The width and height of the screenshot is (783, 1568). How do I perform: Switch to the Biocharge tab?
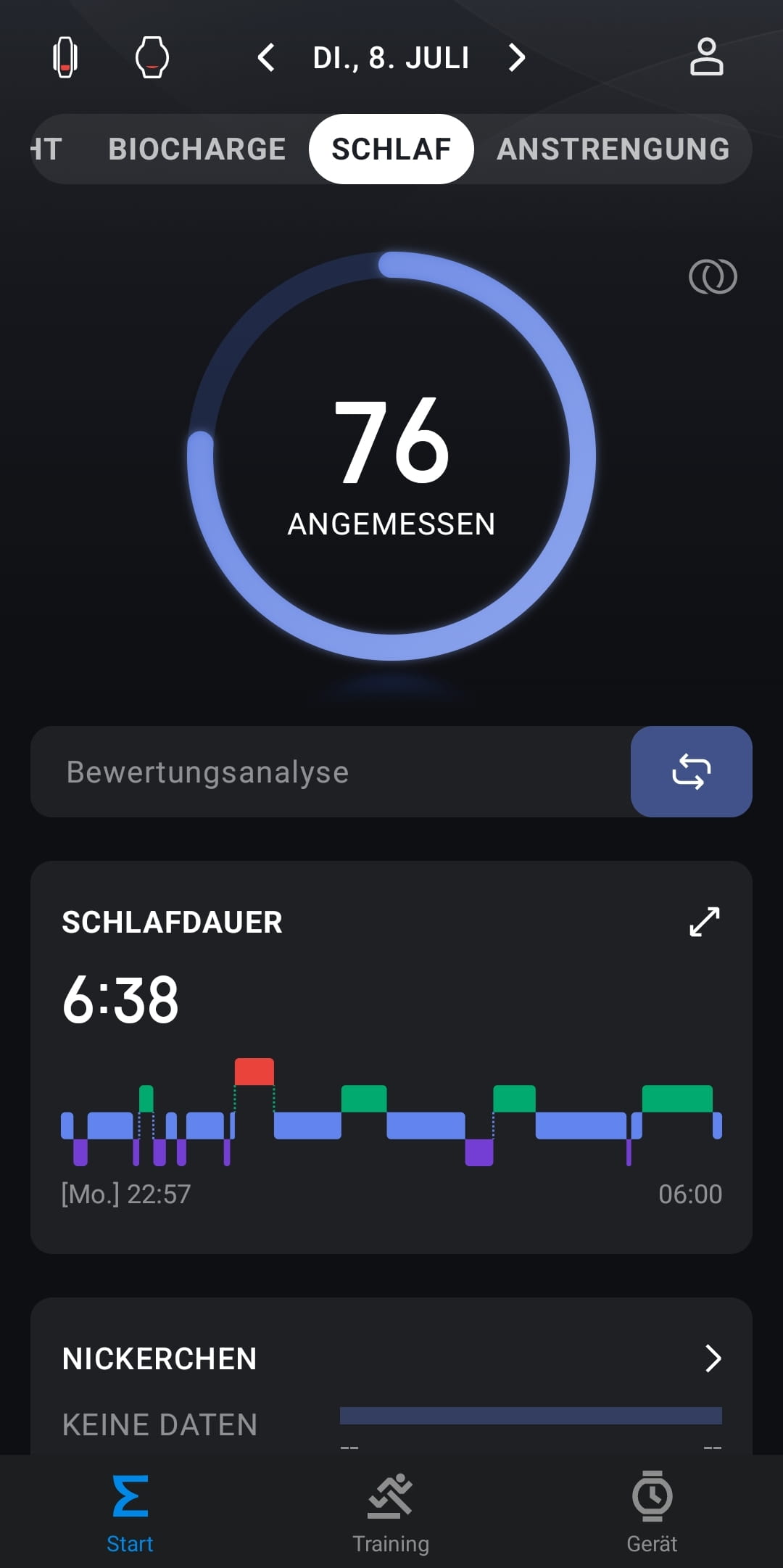click(x=196, y=149)
